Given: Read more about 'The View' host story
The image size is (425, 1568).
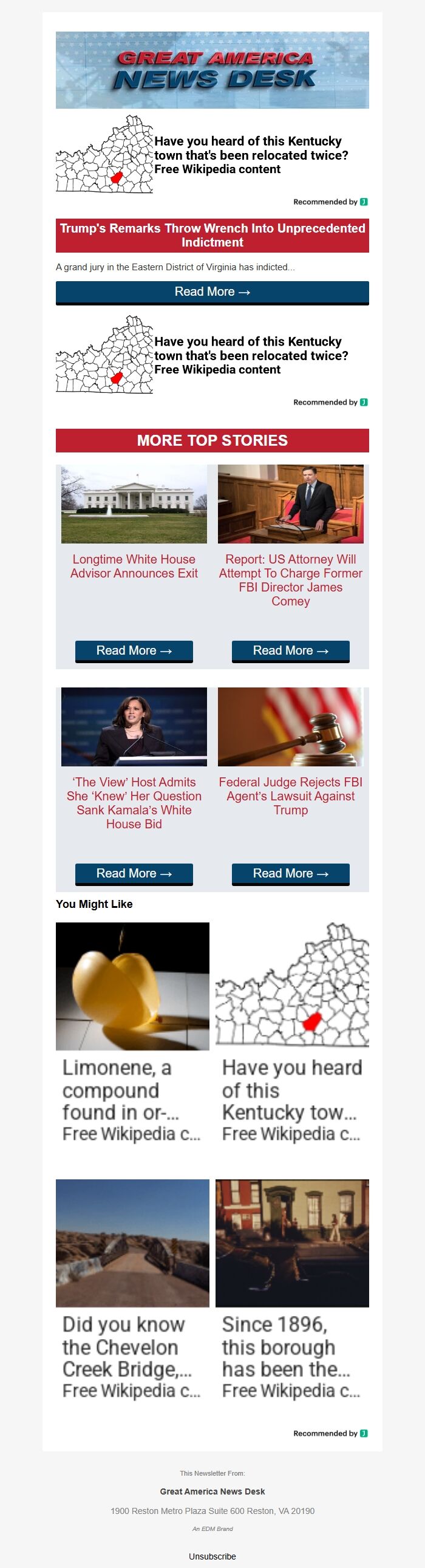Looking at the screenshot, I should point(134,873).
